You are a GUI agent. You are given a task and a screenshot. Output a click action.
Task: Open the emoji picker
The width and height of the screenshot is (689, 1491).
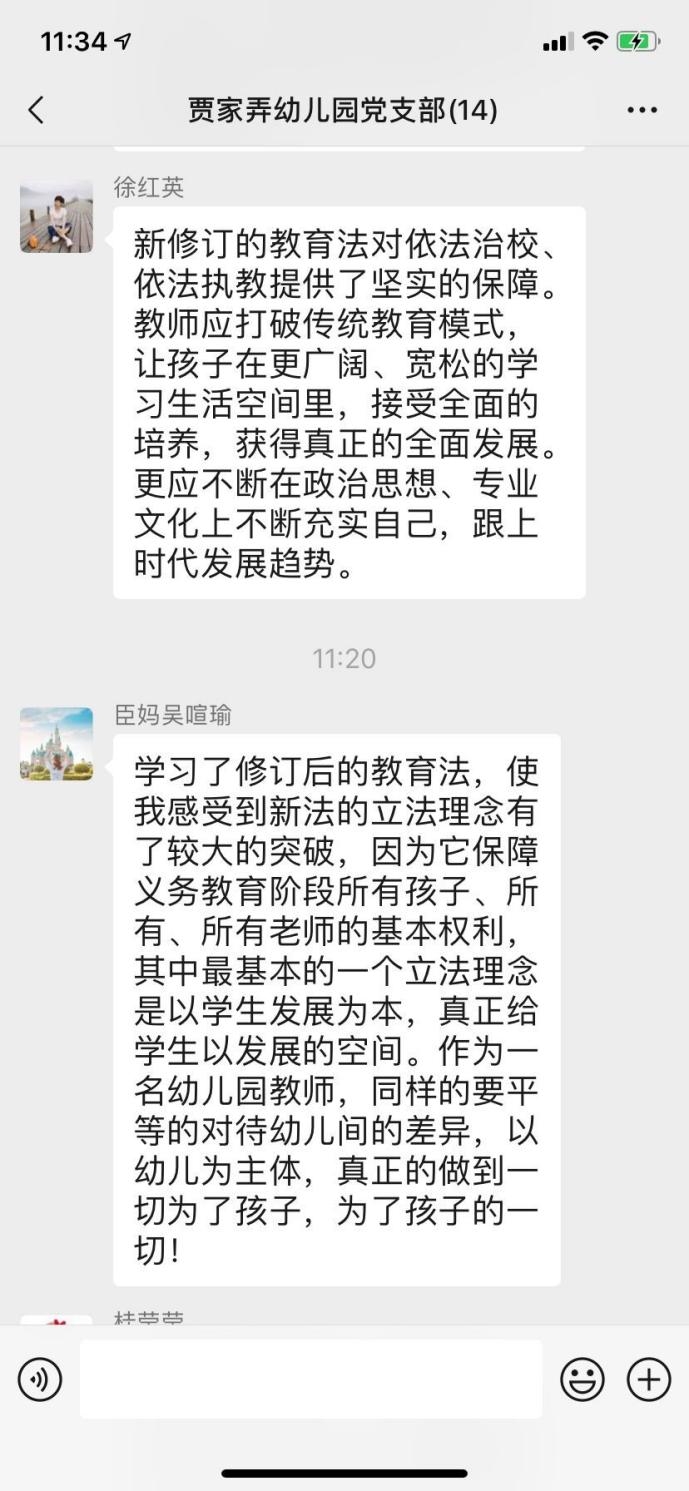582,1380
